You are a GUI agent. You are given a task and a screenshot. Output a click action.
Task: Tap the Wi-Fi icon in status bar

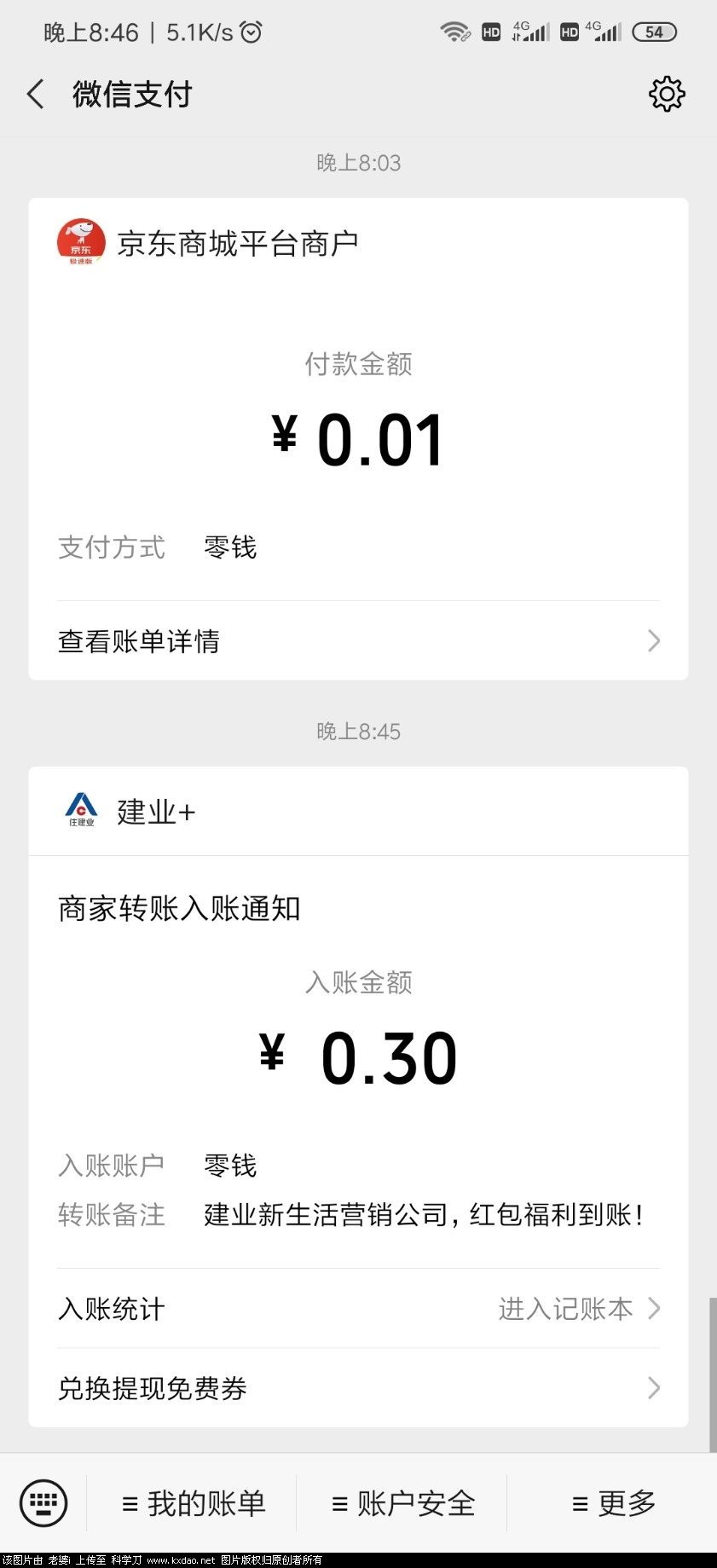click(454, 32)
